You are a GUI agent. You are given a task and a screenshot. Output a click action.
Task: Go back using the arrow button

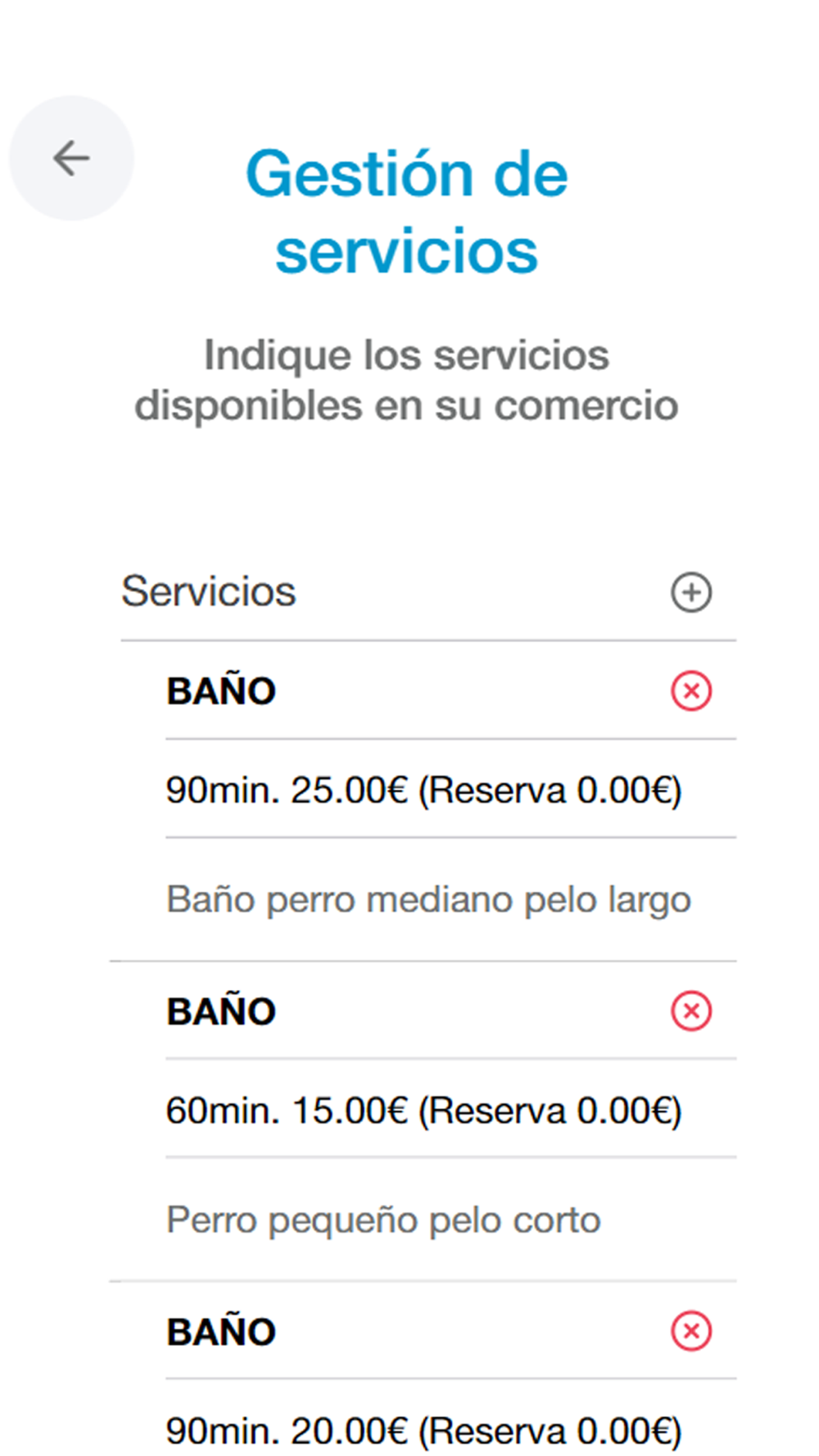(71, 158)
